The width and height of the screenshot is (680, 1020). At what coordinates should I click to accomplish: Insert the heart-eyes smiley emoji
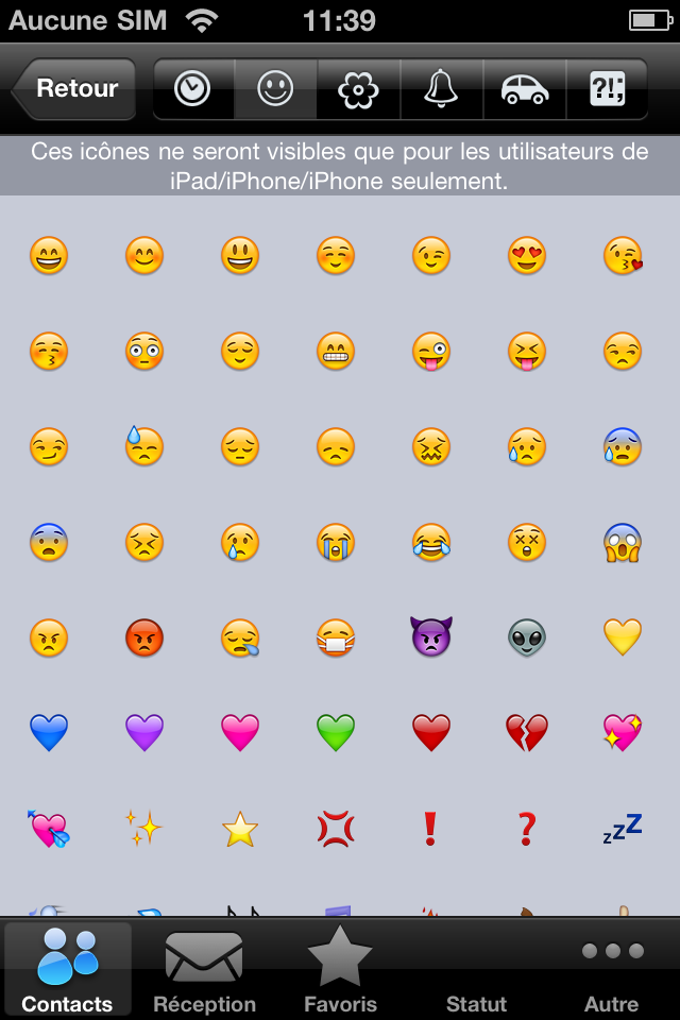pos(527,256)
